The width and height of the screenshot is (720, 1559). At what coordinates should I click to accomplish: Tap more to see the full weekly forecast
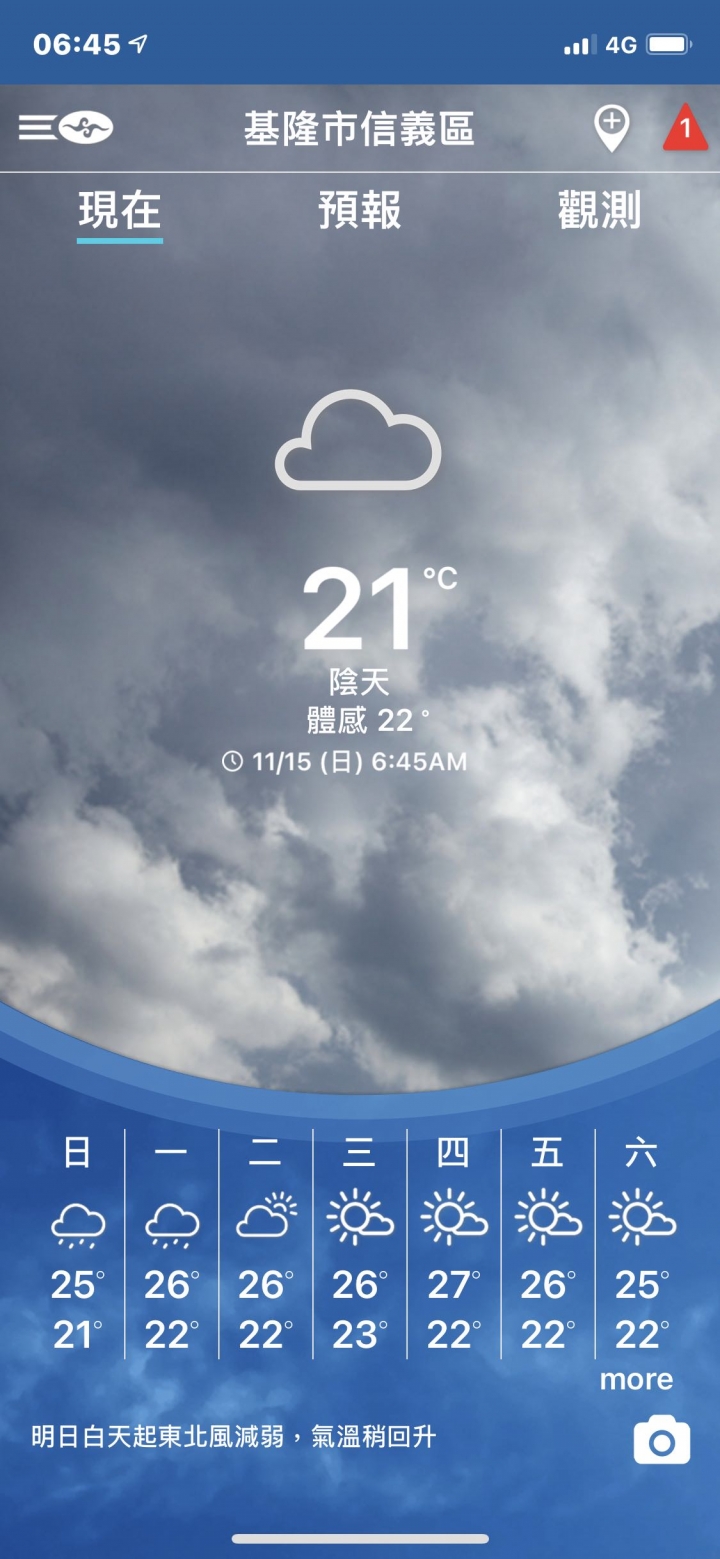click(636, 1380)
